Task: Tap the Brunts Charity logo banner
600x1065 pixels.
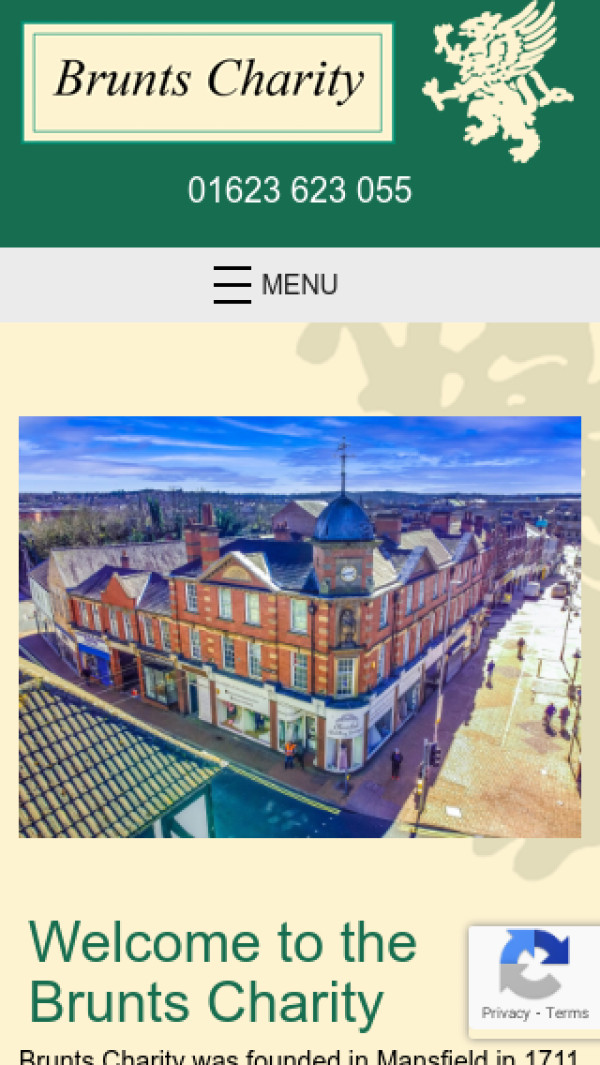Action: [208, 82]
